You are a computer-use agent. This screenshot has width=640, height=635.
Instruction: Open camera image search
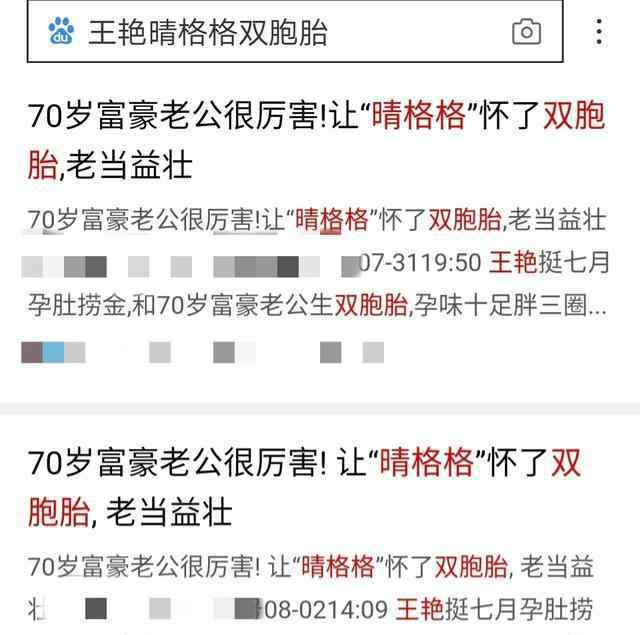click(526, 32)
